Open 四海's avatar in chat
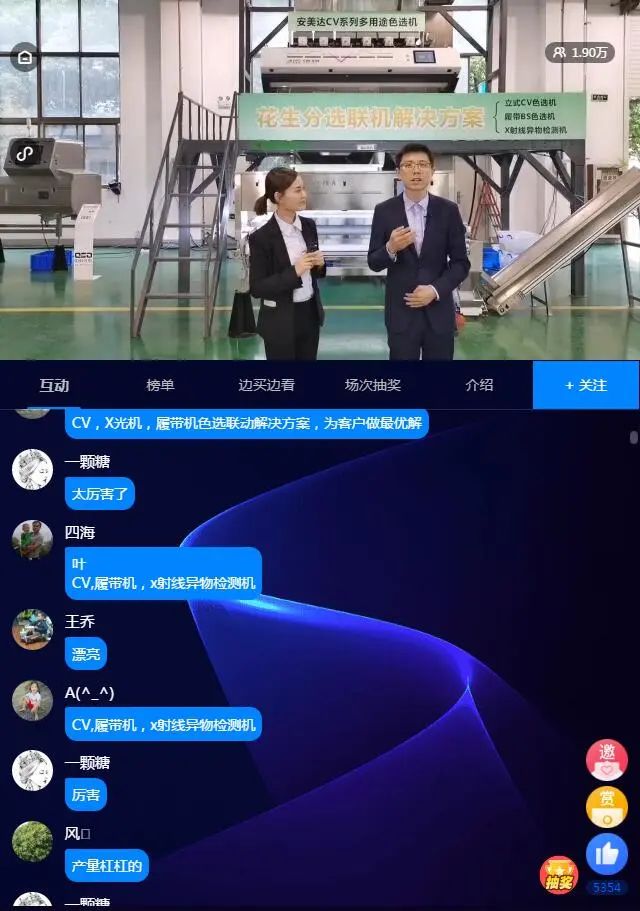The image size is (640, 911). (x=32, y=540)
